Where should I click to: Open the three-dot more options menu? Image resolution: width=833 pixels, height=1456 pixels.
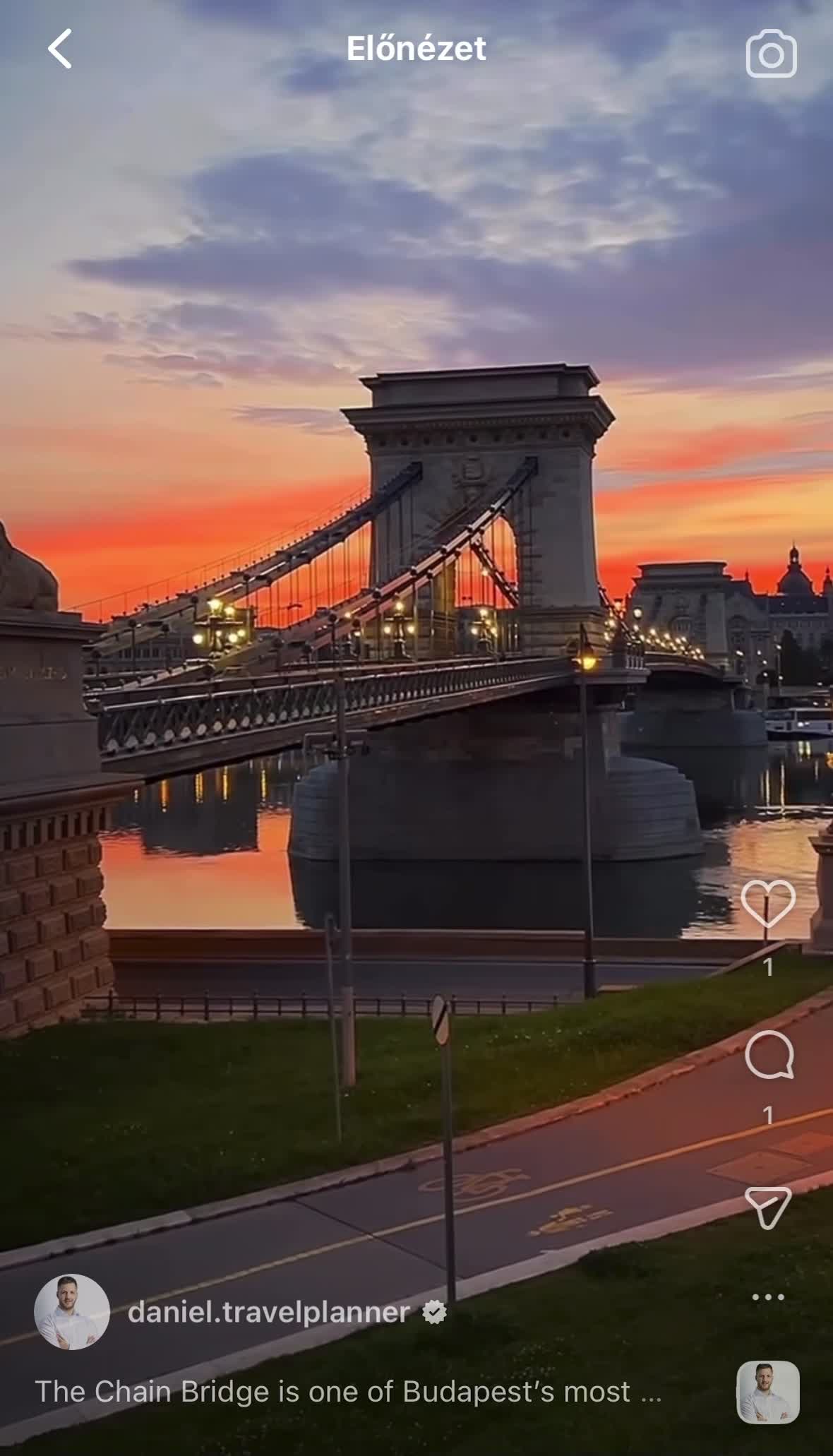pos(768,1297)
